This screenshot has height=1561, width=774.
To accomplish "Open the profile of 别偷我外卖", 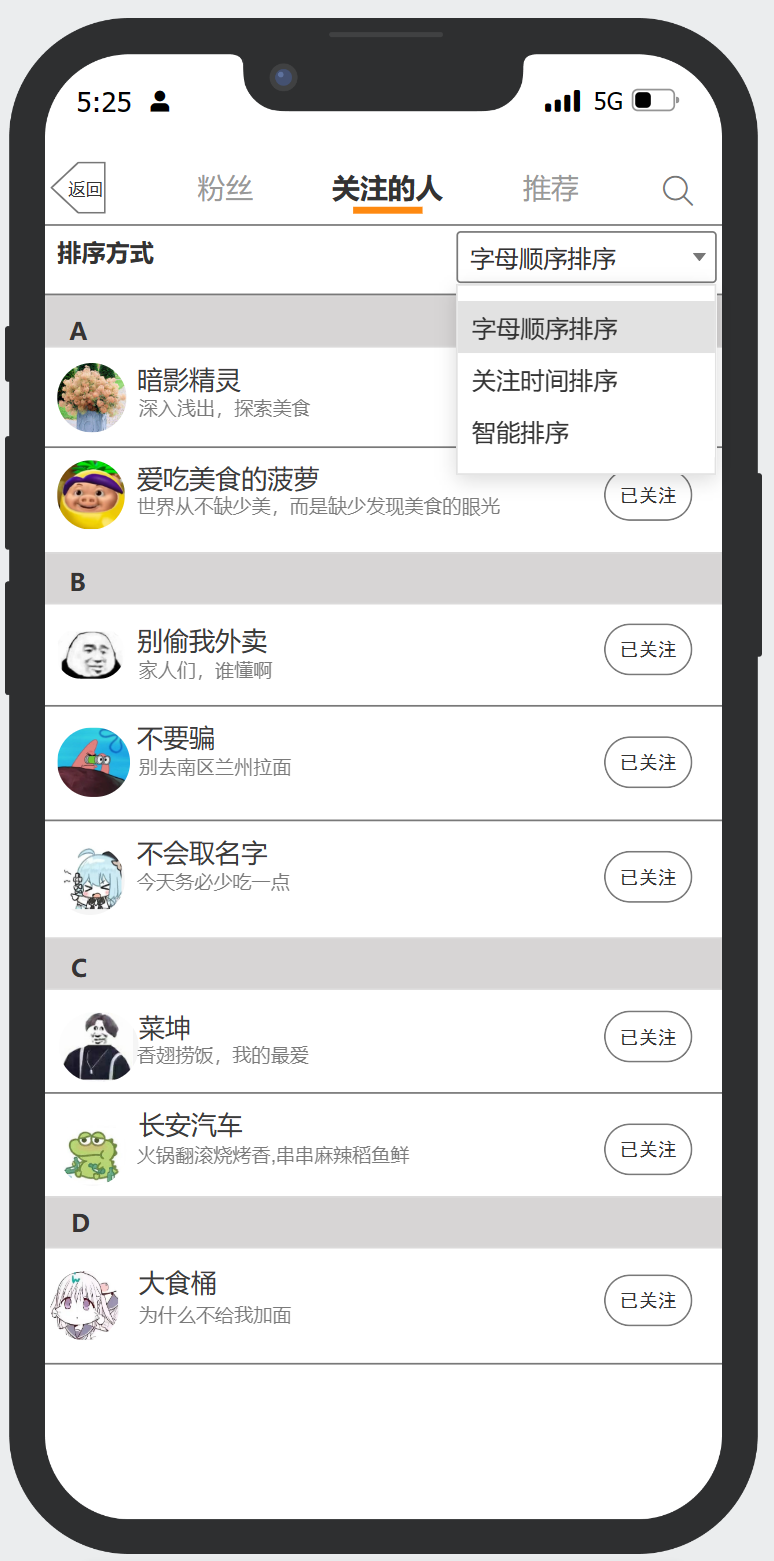I will [x=300, y=653].
